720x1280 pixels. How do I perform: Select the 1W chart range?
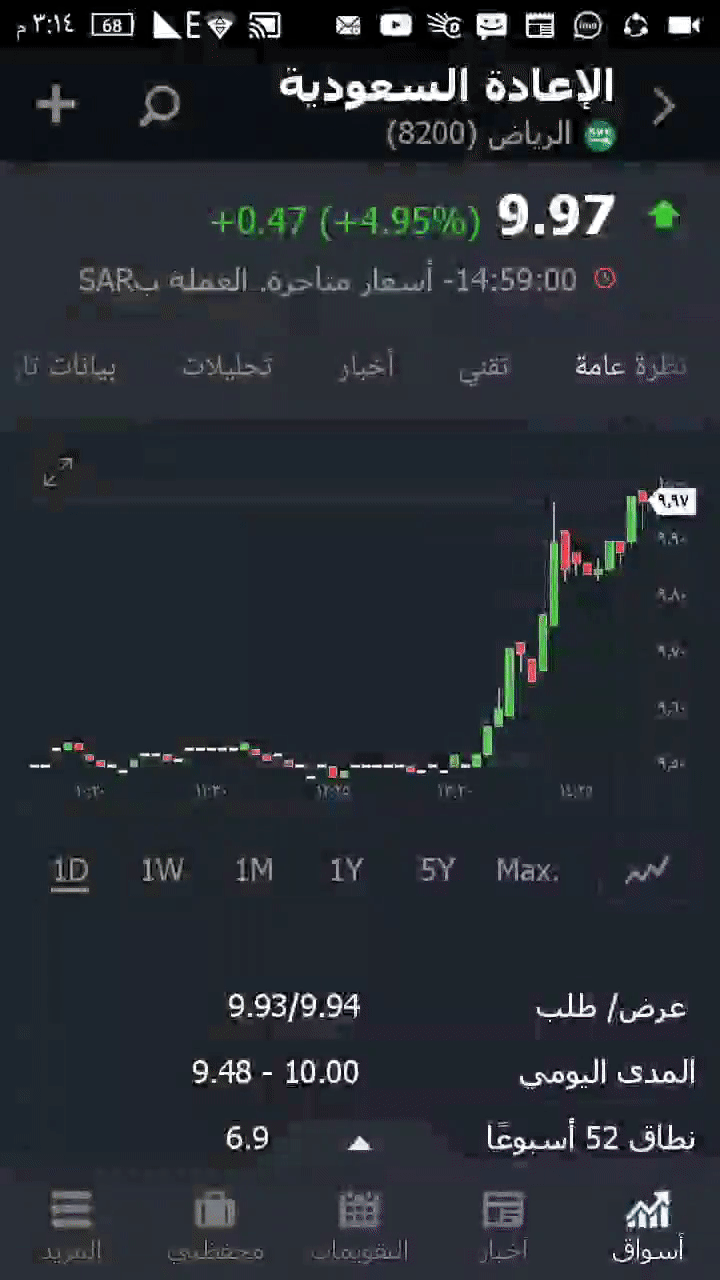[162, 871]
